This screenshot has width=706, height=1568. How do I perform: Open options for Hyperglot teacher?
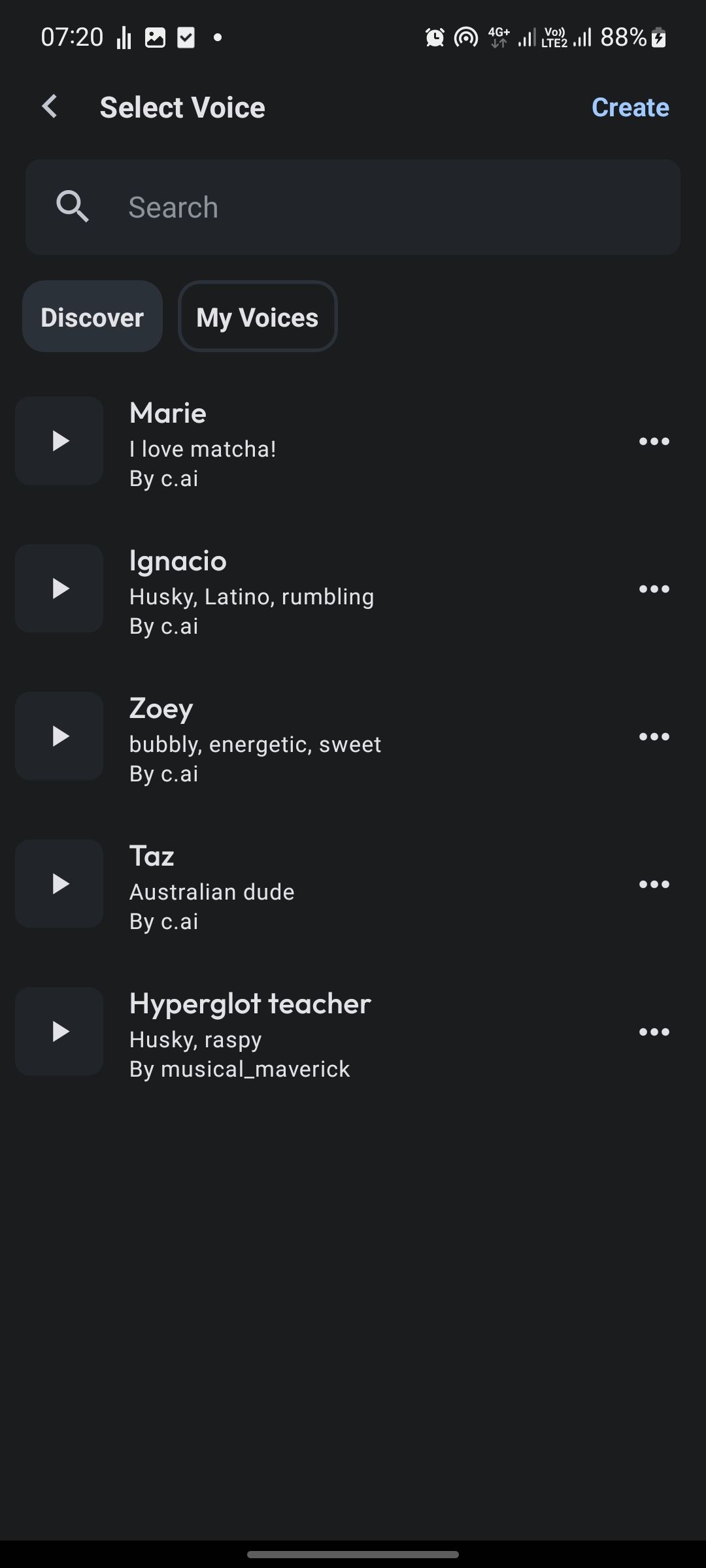coord(654,1032)
